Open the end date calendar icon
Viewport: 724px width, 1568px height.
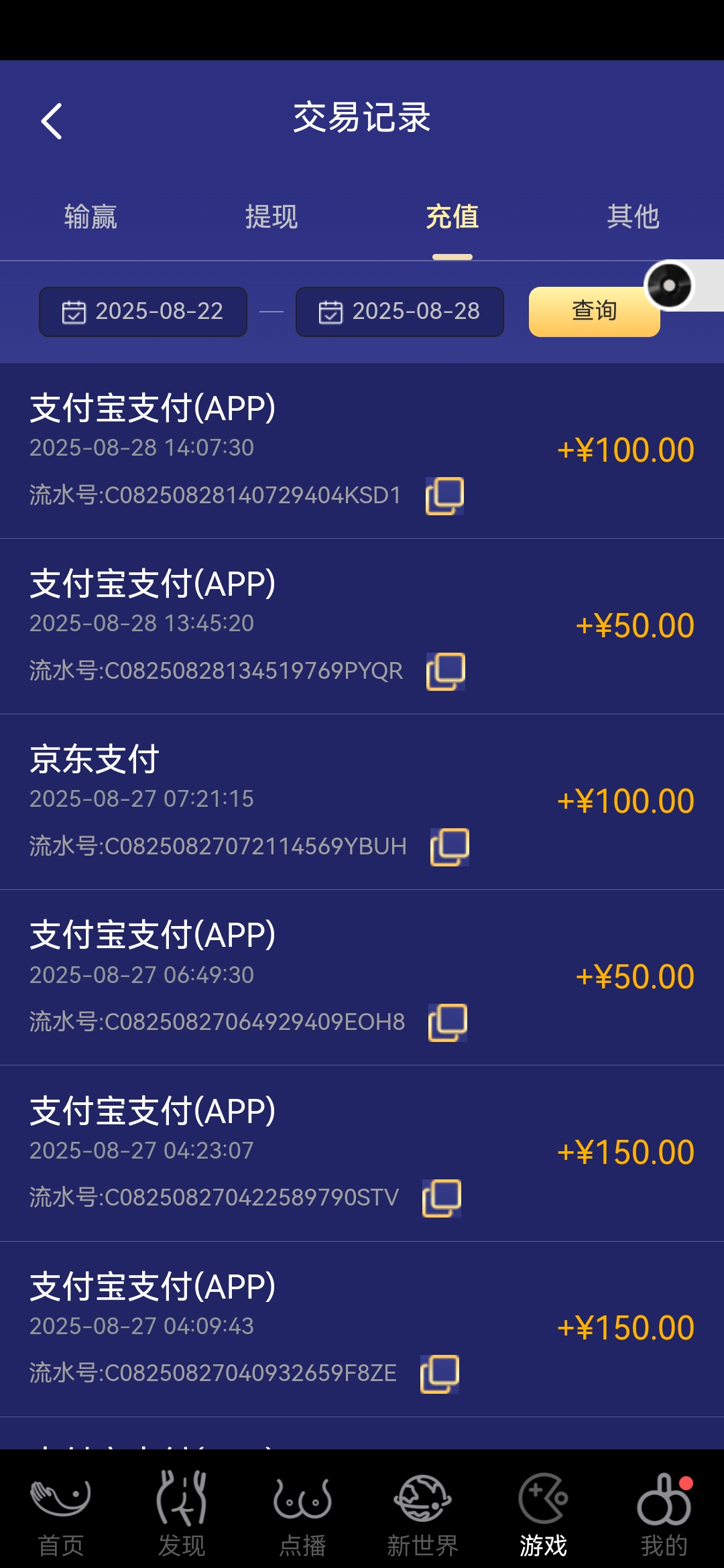[x=330, y=311]
